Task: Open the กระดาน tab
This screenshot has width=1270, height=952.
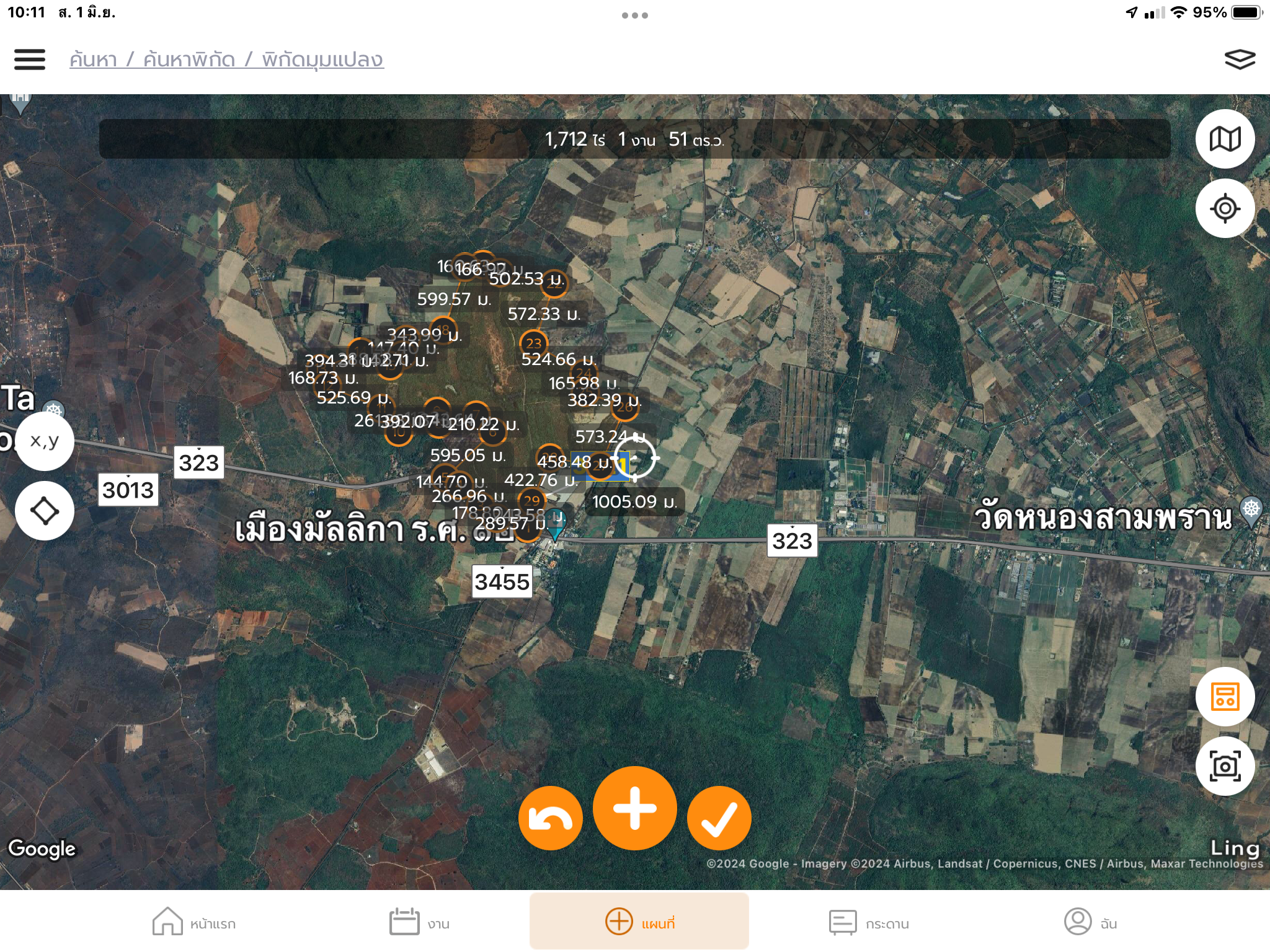Action: pos(869,922)
